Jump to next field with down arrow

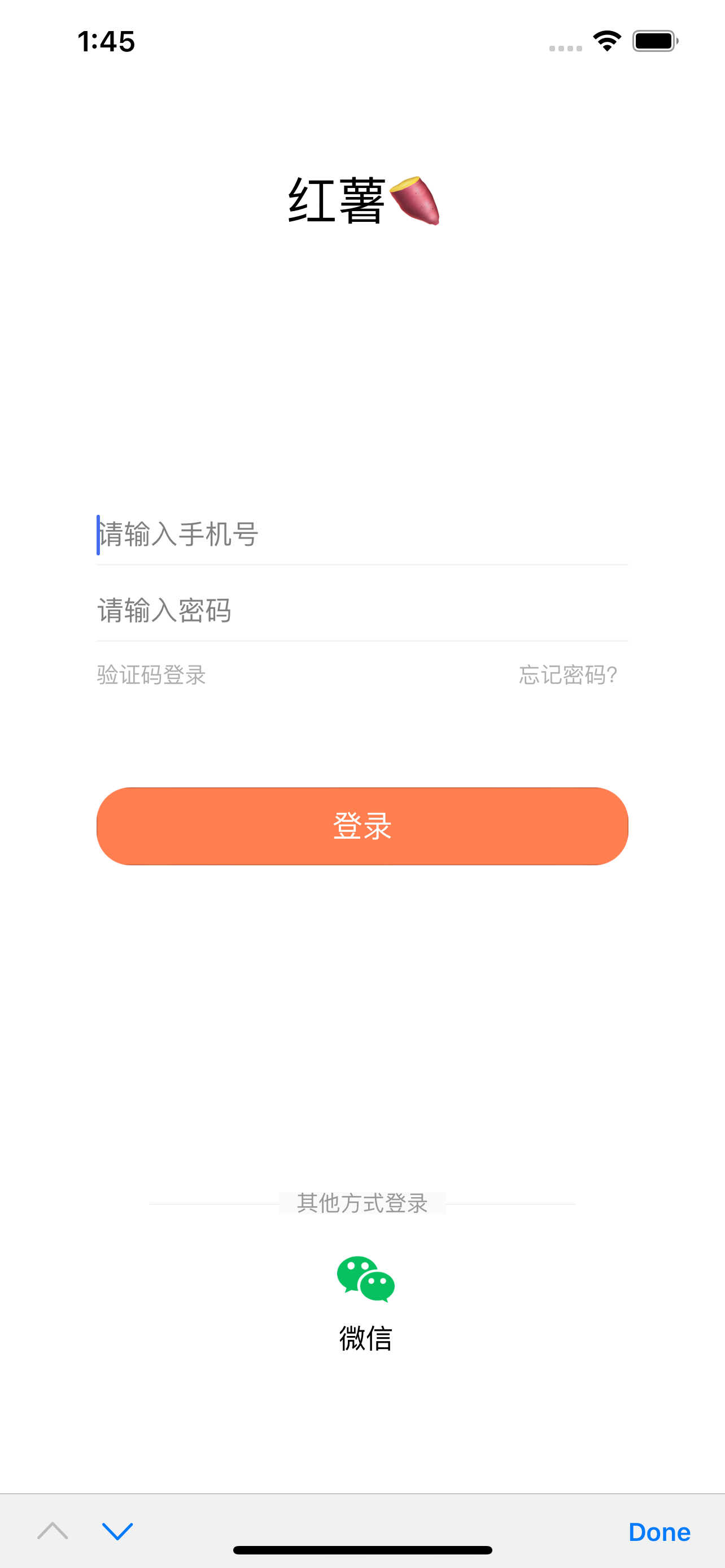(117, 1531)
